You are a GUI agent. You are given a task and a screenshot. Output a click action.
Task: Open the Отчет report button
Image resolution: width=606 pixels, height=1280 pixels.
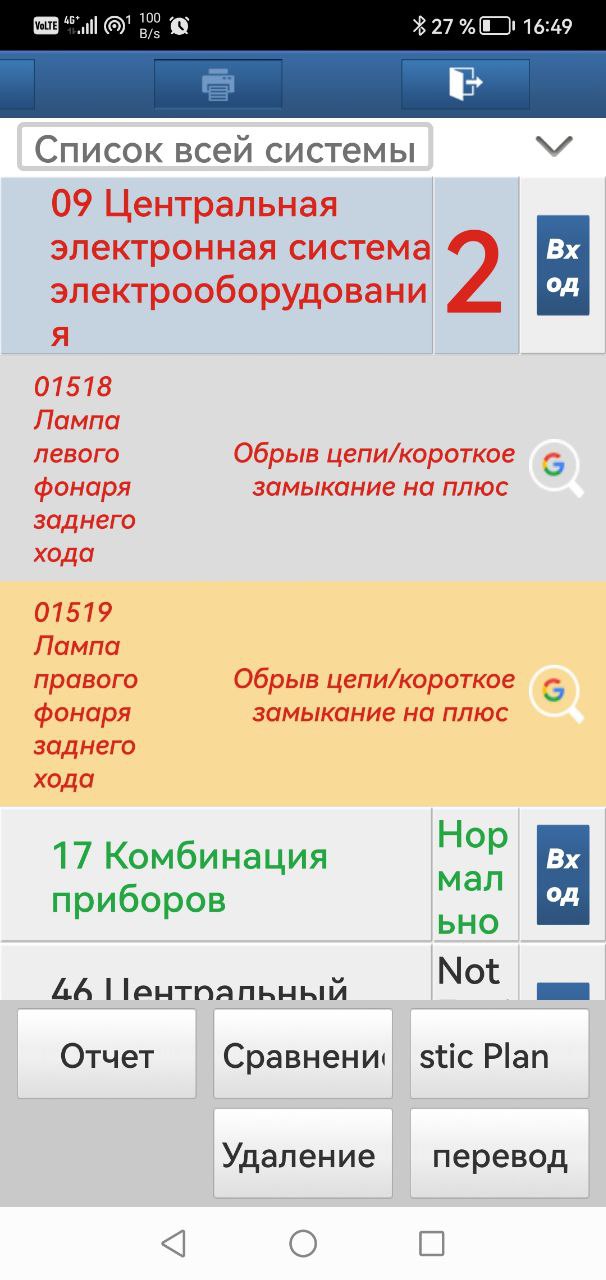(x=107, y=1055)
